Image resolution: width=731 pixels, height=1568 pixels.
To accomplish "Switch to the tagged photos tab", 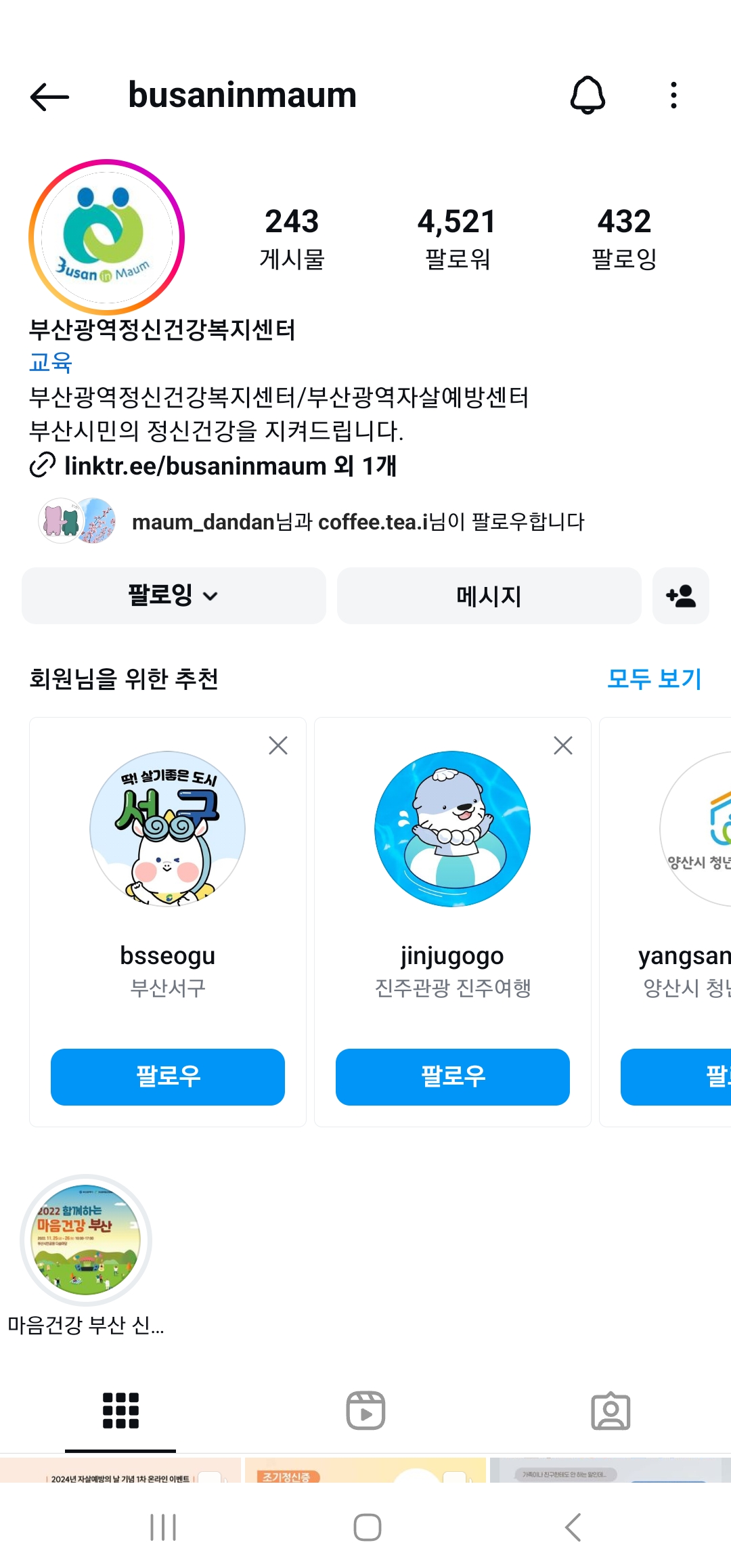I will [x=611, y=1411].
